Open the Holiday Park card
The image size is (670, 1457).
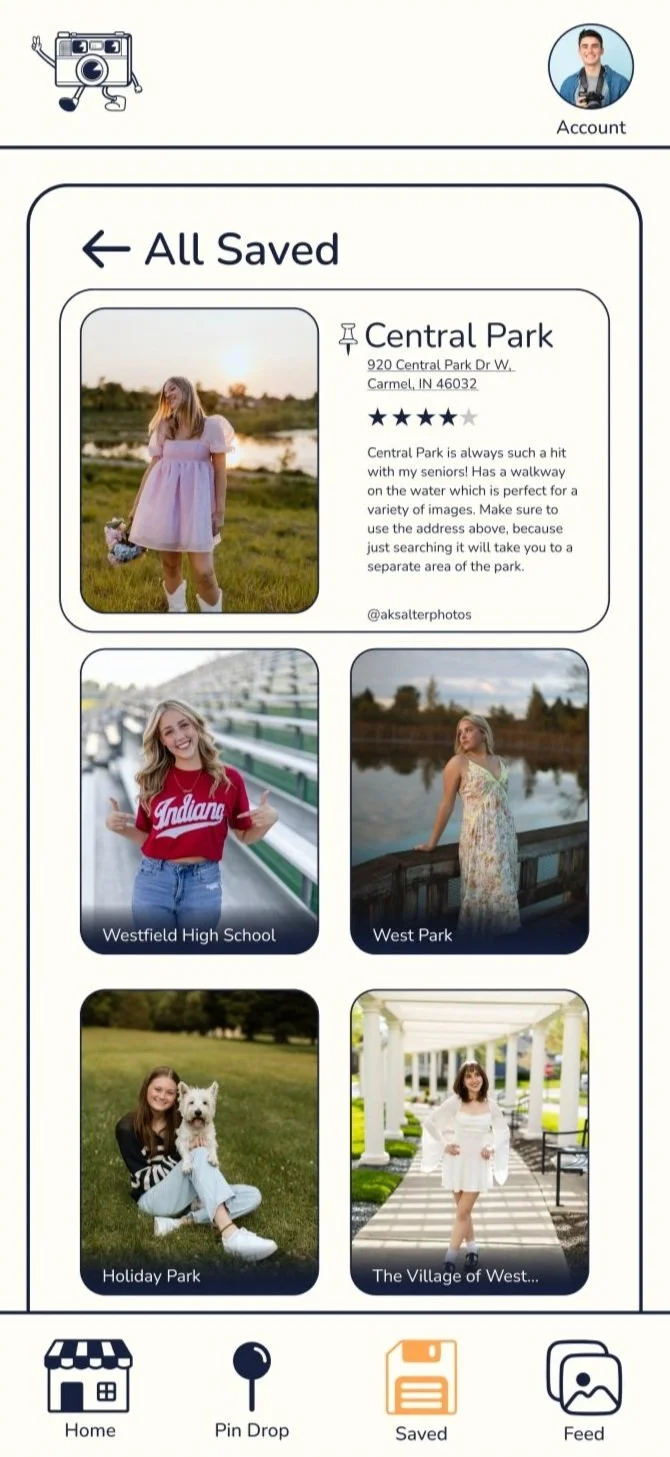point(199,1141)
